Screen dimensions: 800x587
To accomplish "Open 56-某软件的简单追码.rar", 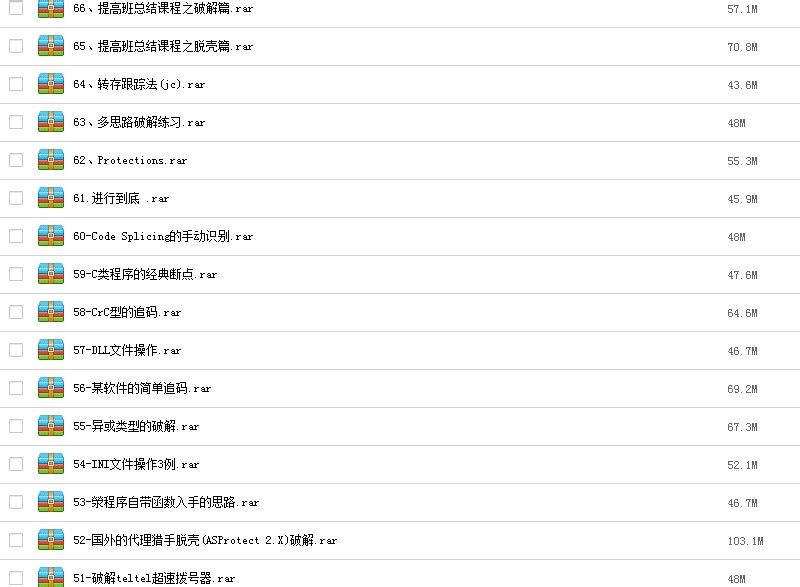I will click(142, 388).
